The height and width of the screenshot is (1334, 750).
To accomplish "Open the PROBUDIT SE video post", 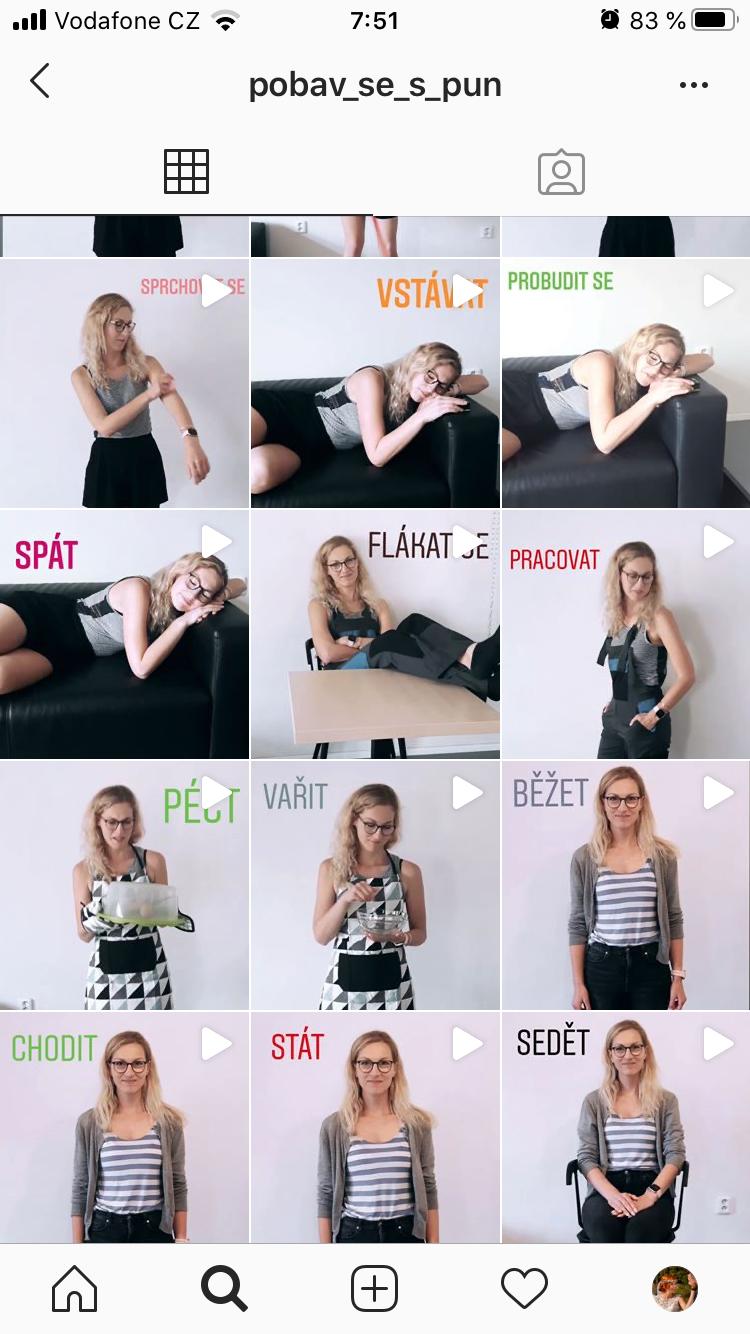I will click(x=626, y=383).
